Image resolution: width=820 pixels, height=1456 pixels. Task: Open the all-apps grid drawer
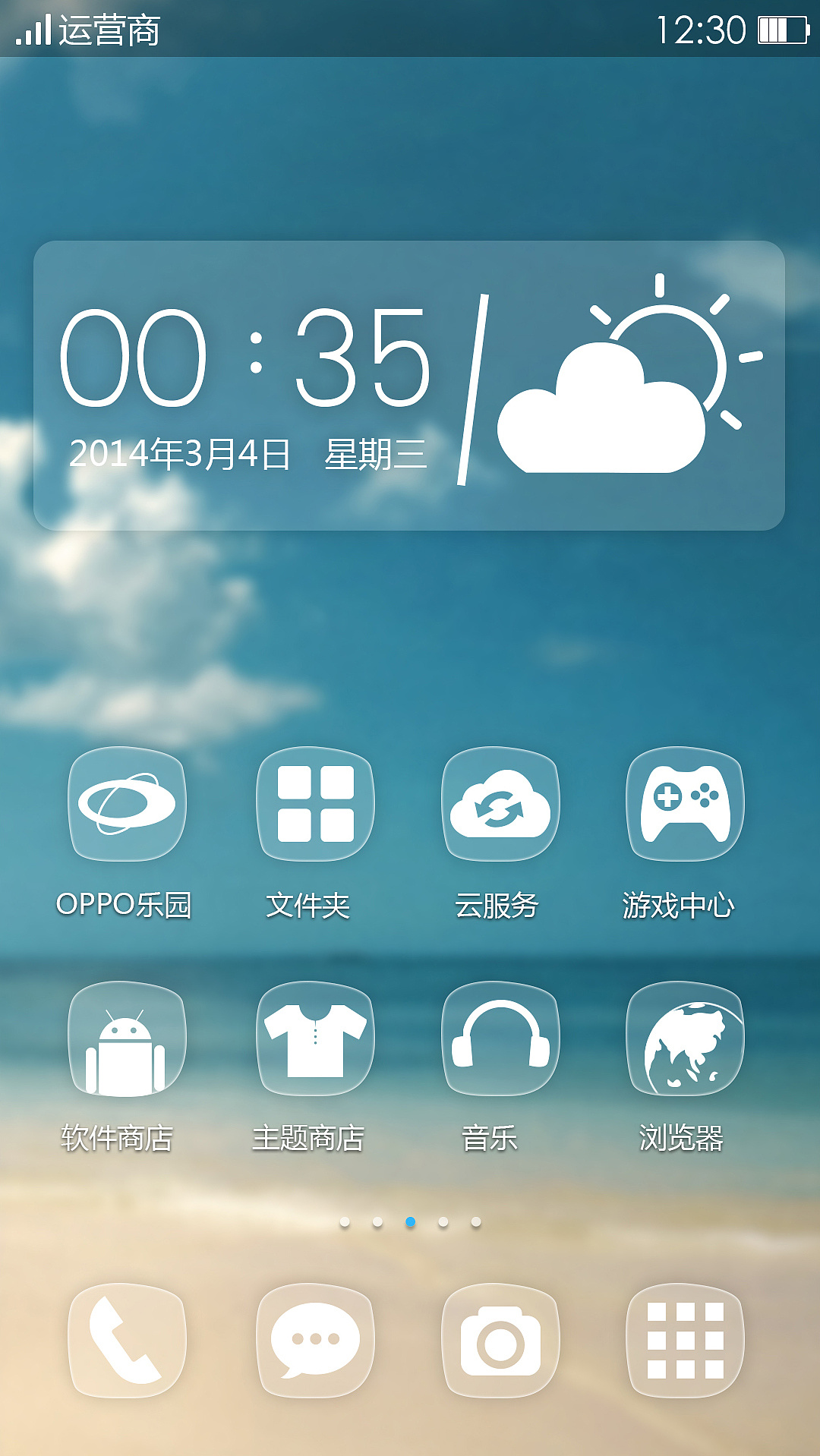click(x=685, y=1340)
